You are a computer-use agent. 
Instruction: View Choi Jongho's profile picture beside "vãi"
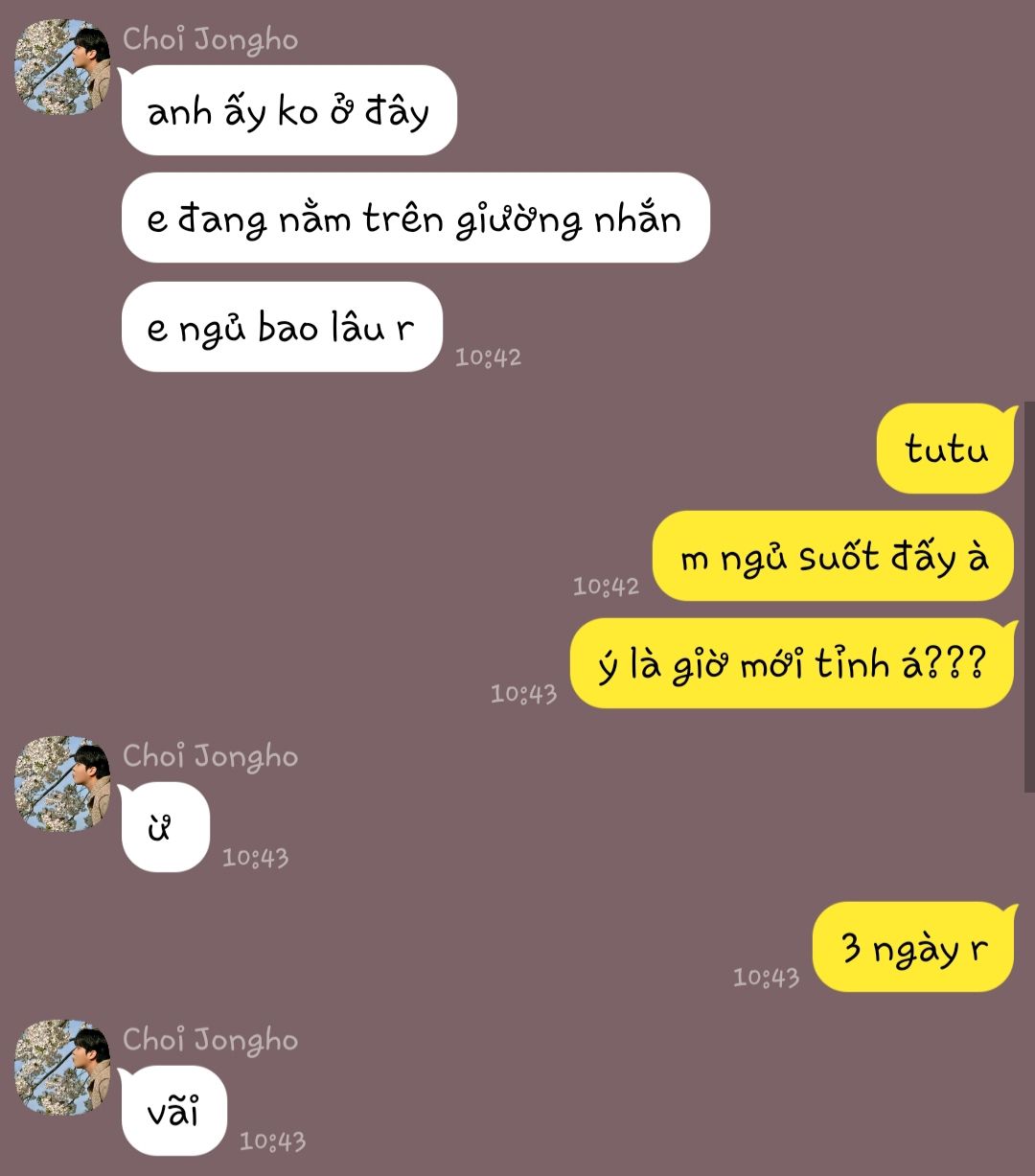point(62,1067)
